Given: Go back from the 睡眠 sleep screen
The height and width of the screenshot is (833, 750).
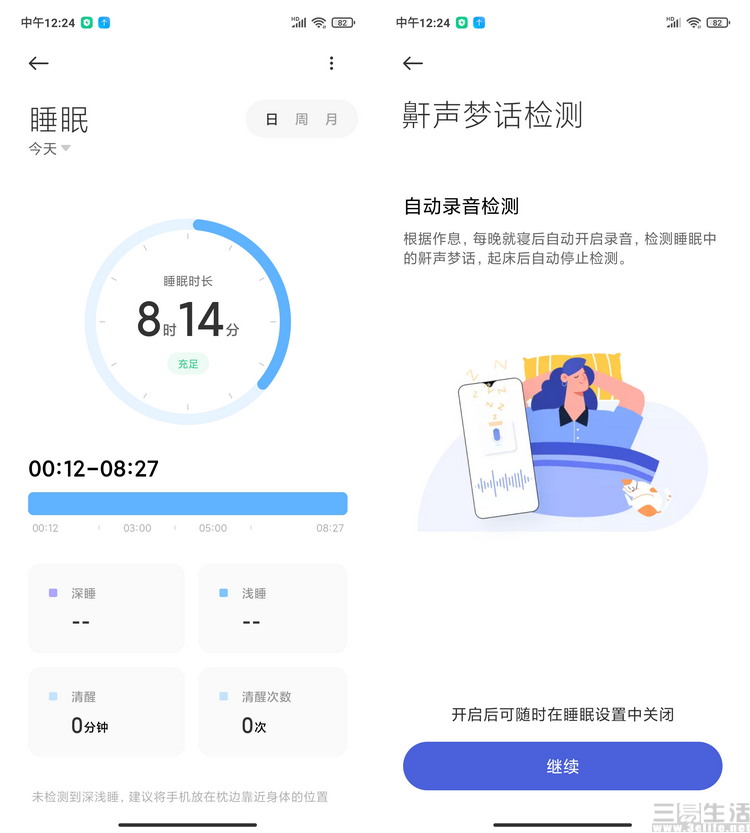Looking at the screenshot, I should (39, 63).
